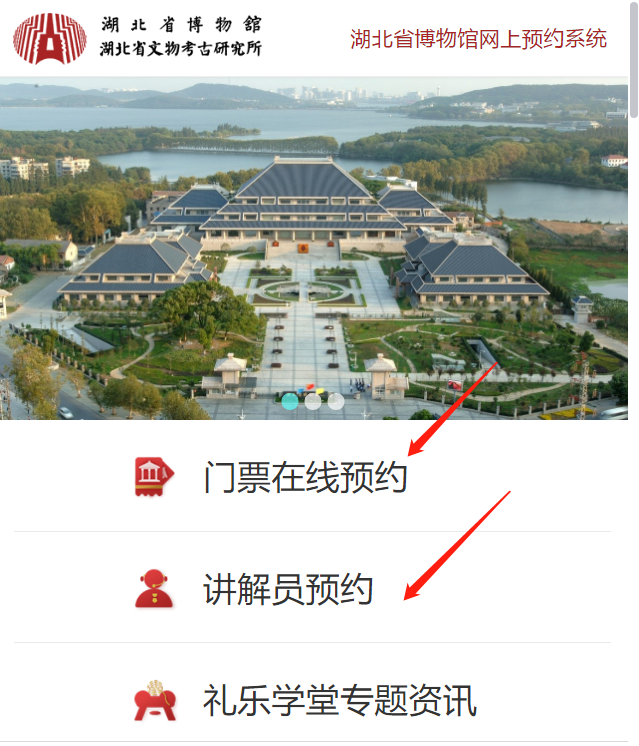Open 门票在线预约 ticket booking

click(x=305, y=478)
